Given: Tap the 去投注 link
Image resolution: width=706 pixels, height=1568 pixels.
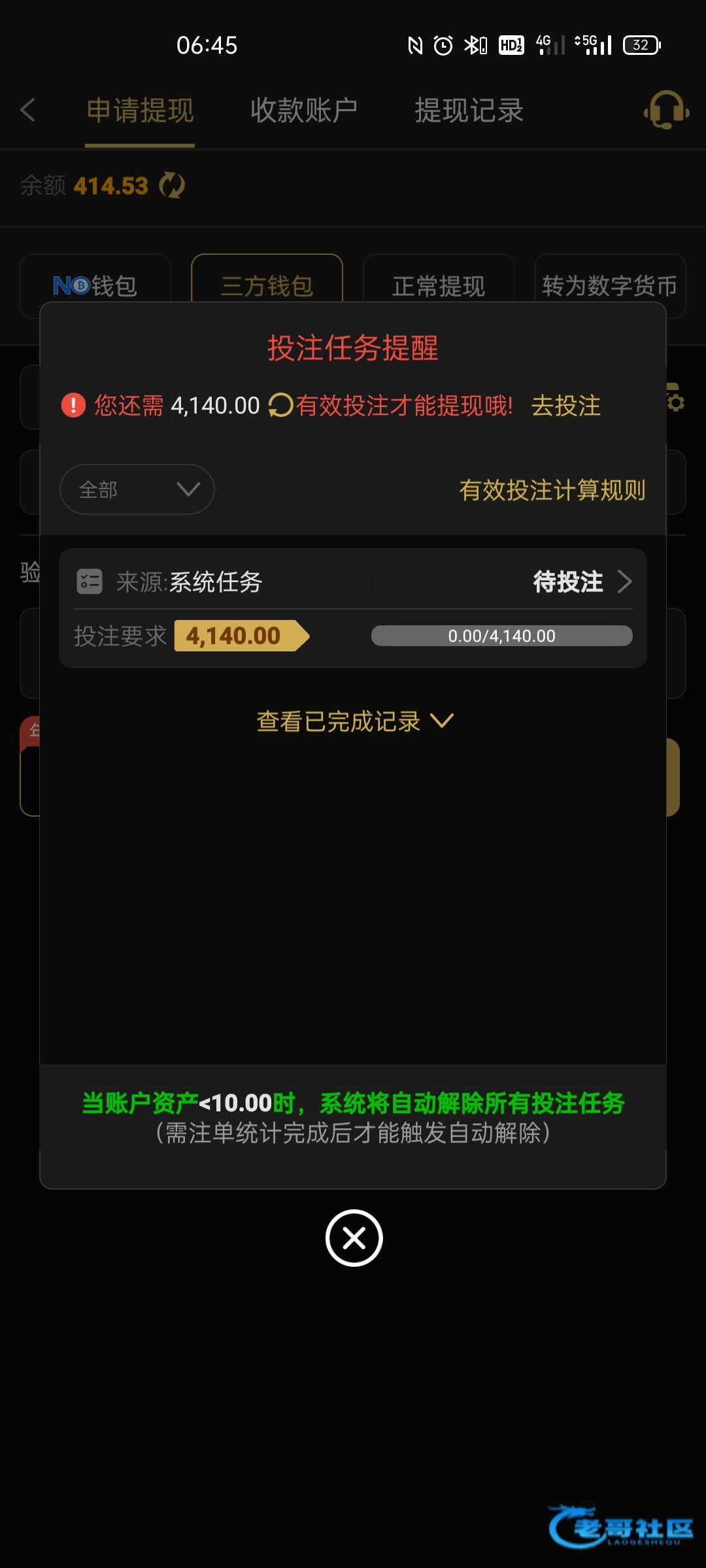Looking at the screenshot, I should pyautogui.click(x=565, y=406).
